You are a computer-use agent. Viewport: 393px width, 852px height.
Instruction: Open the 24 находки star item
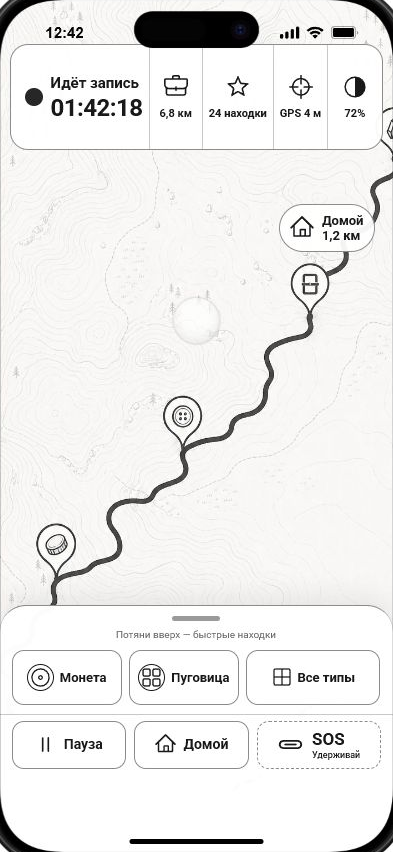(x=238, y=97)
